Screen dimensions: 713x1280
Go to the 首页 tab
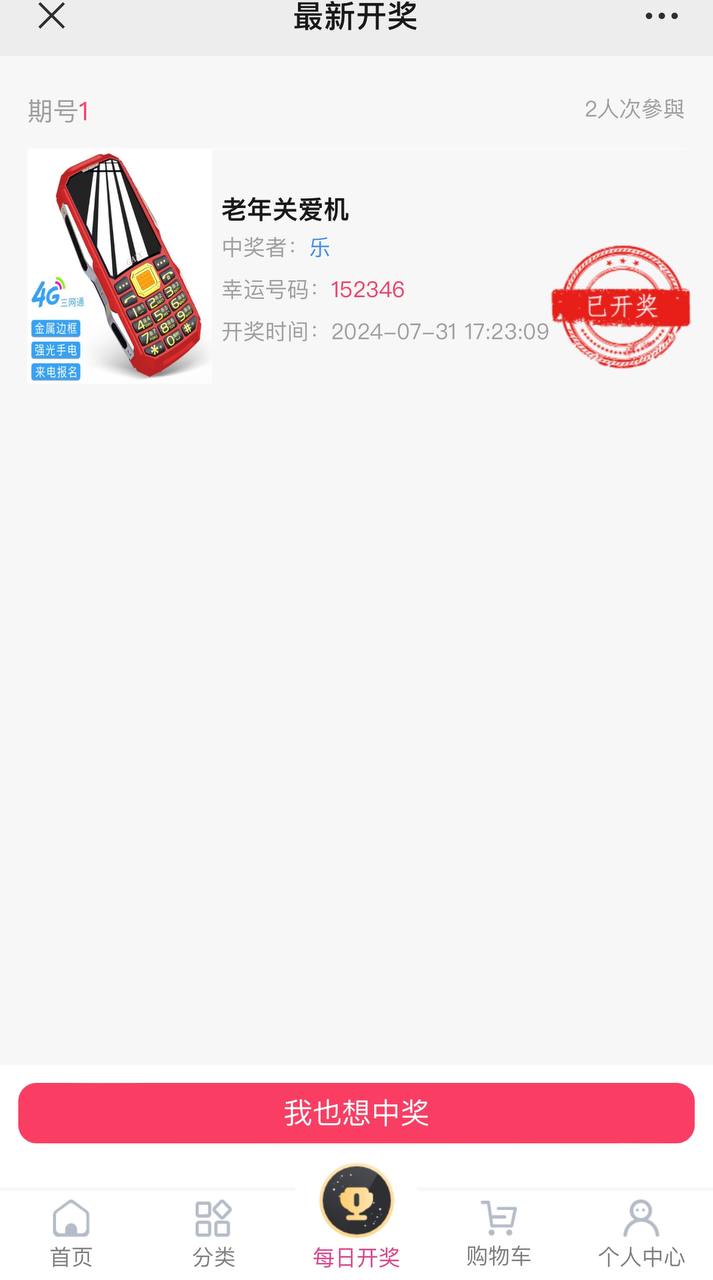(x=71, y=1234)
